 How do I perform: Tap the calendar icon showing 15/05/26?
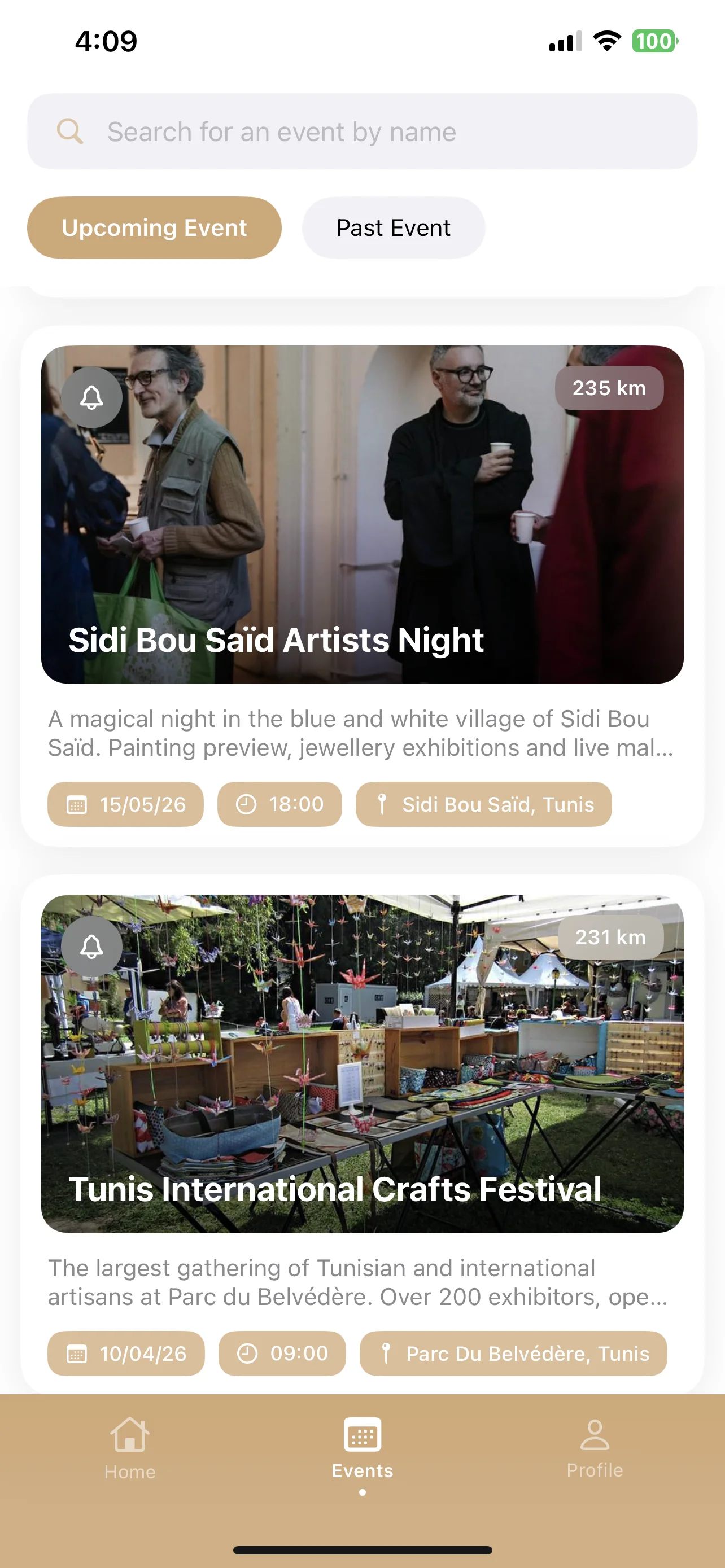pos(77,804)
